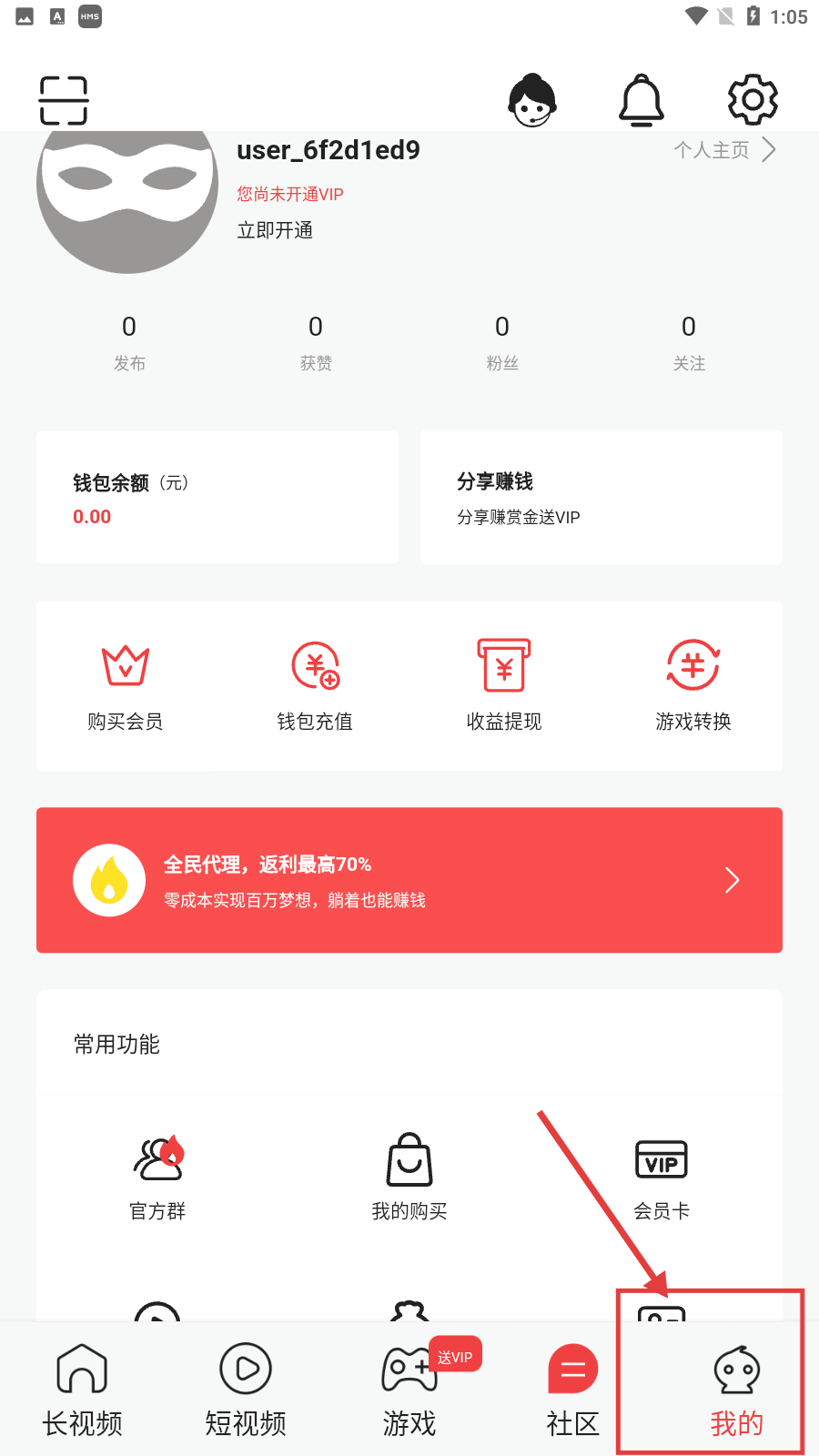Open the QR code scanner
Image resolution: width=819 pixels, height=1456 pixels.
pos(63,99)
